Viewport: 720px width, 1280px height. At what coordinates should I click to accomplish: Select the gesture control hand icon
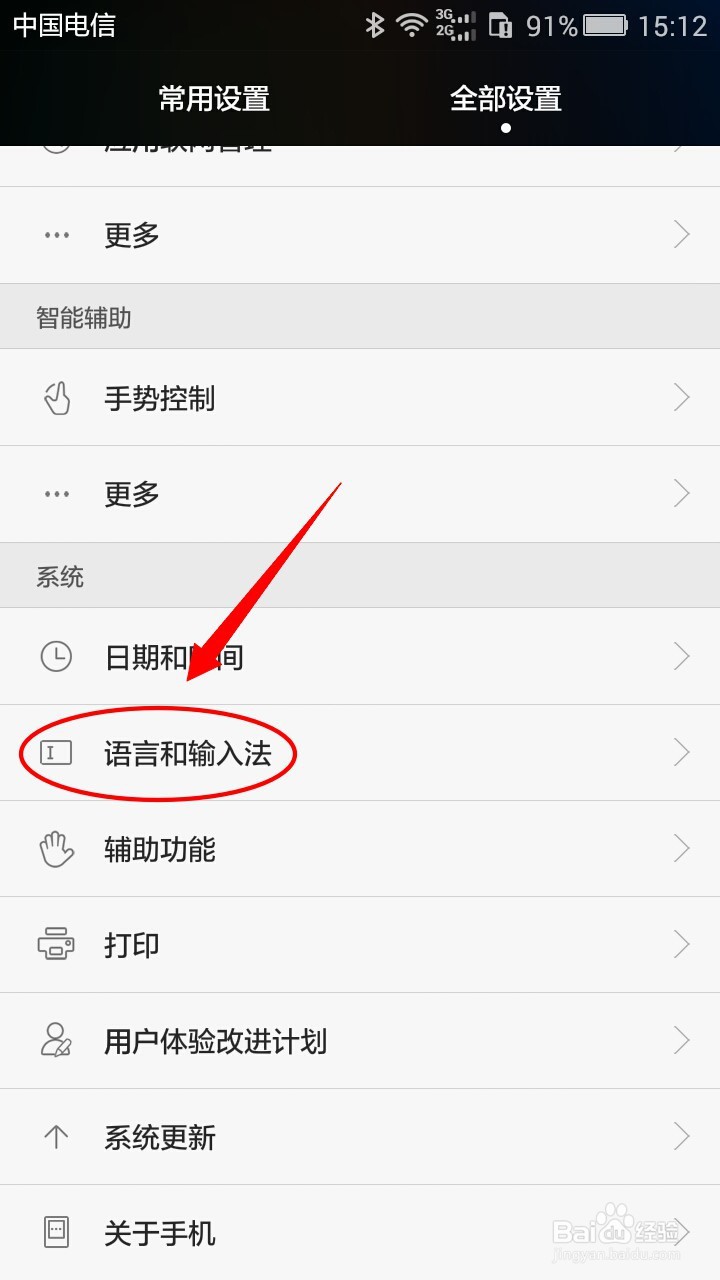[x=57, y=397]
